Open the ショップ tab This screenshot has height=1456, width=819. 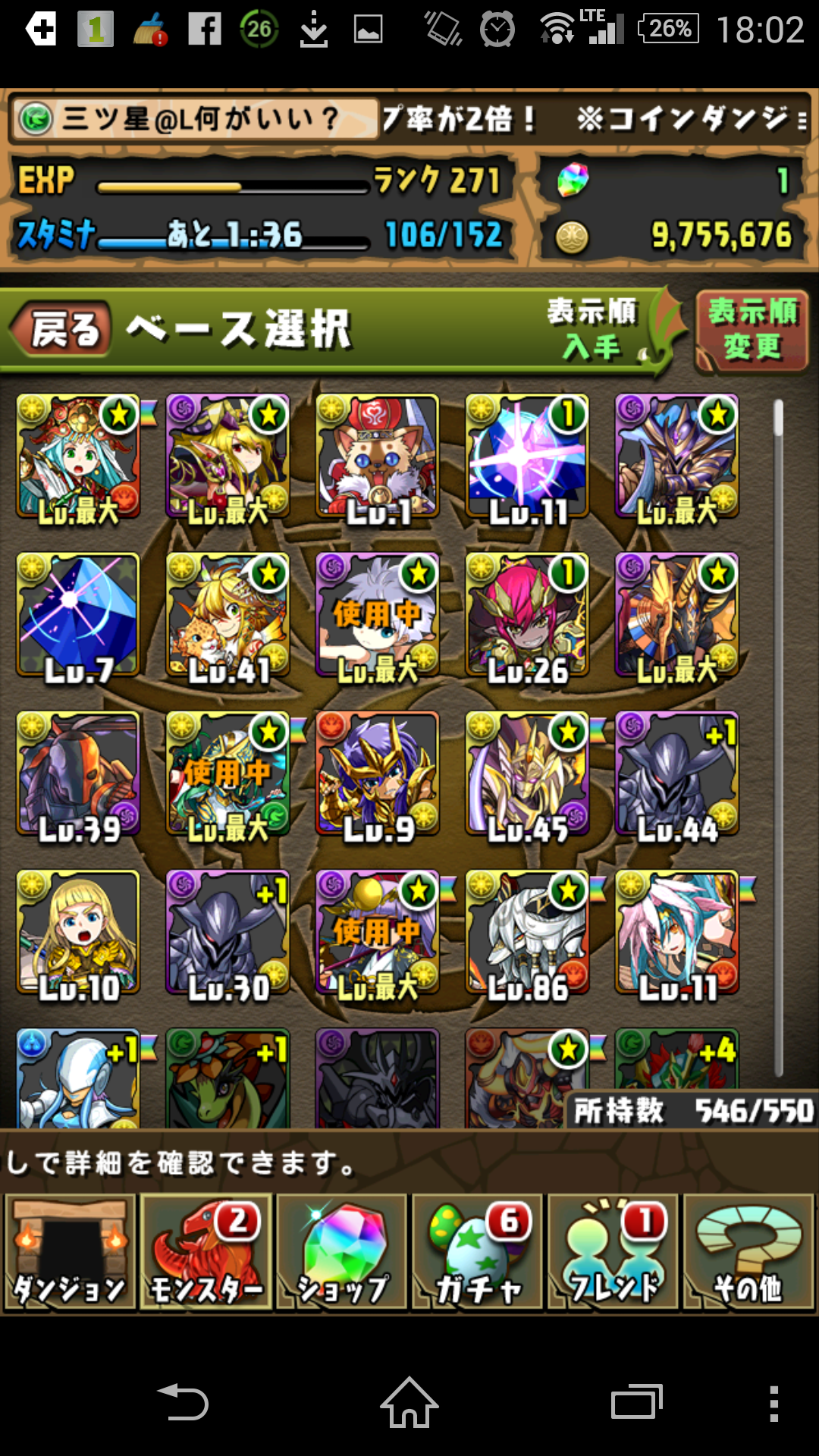[342, 1252]
